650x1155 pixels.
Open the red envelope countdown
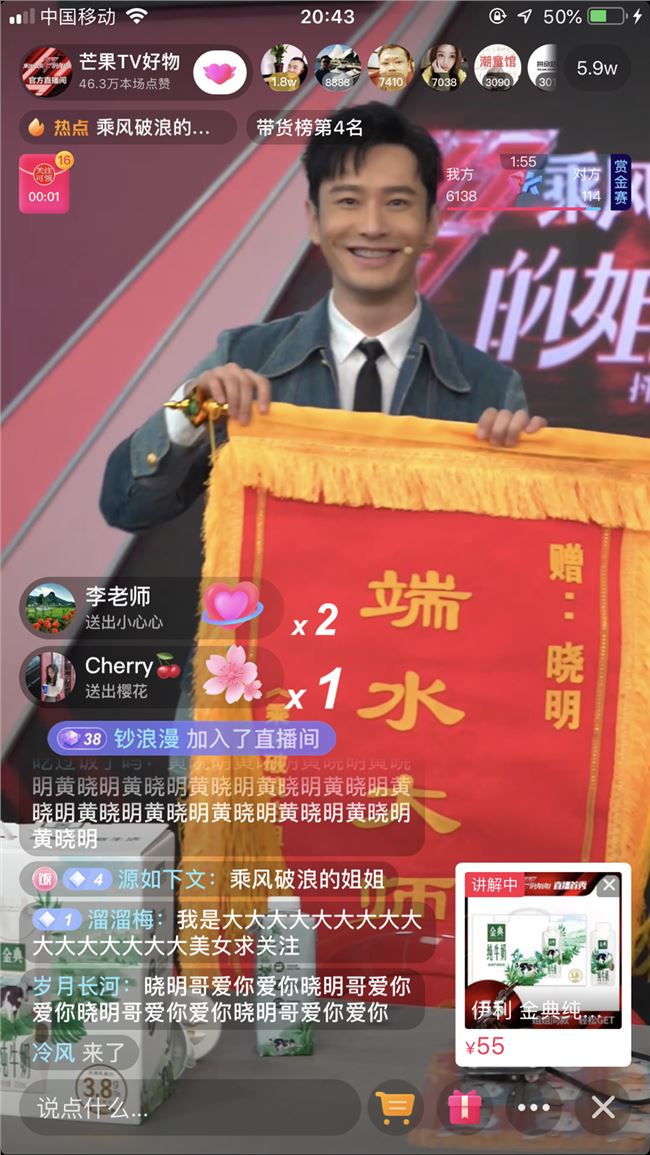coord(45,184)
